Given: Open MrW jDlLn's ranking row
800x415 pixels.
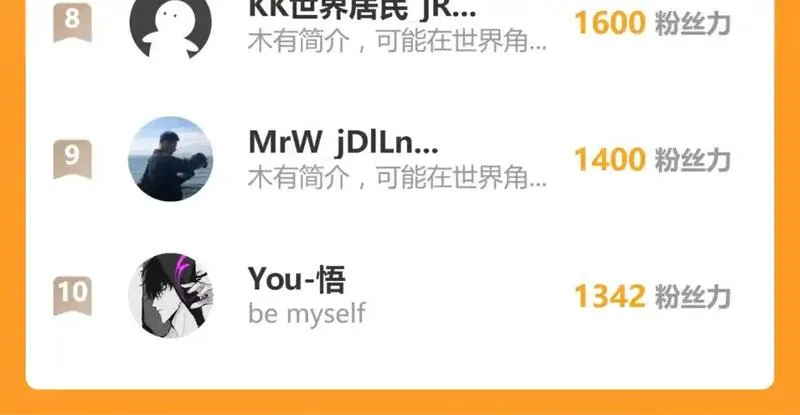Looking at the screenshot, I should click(x=400, y=159).
